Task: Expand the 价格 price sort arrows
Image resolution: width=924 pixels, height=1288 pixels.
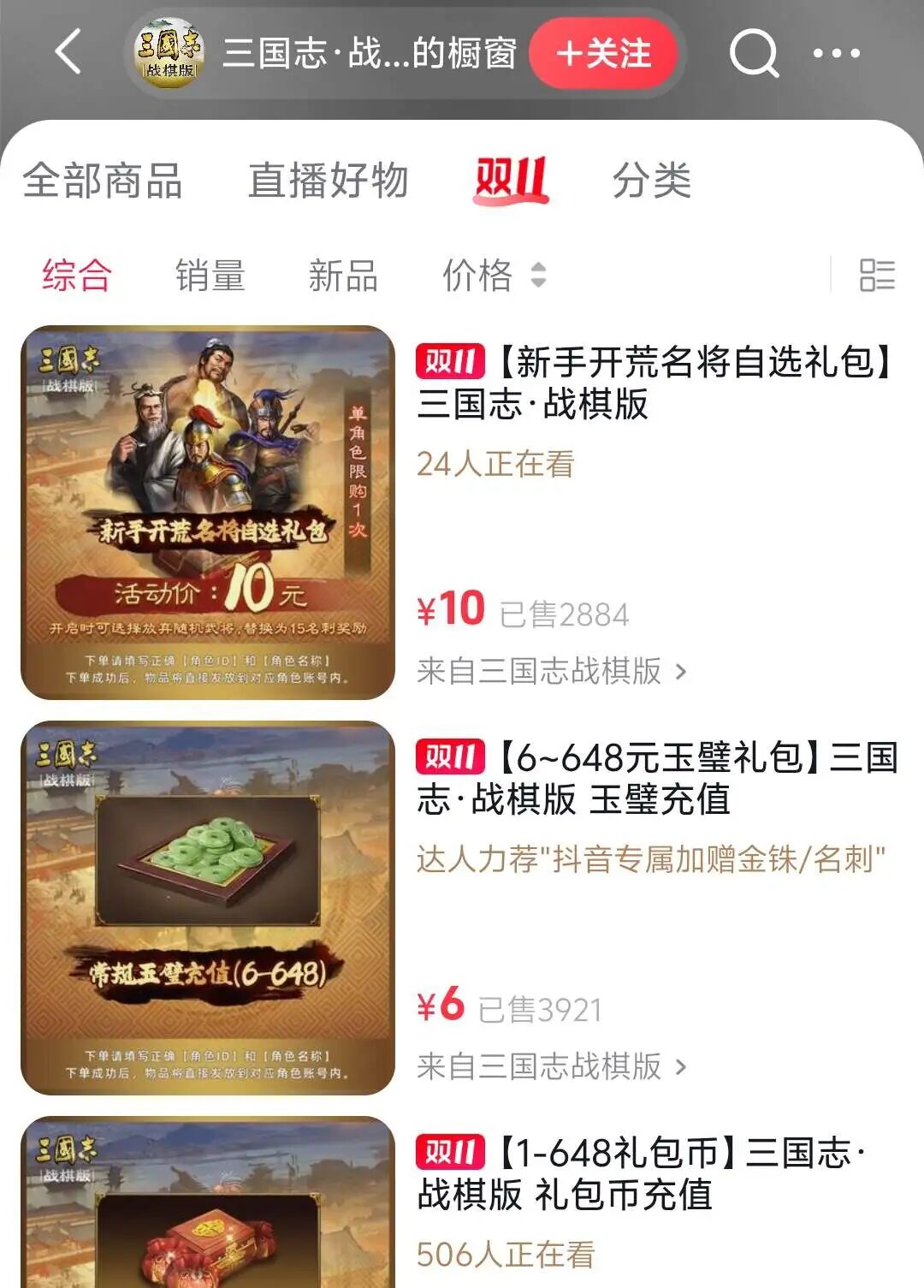Action: pos(536,276)
